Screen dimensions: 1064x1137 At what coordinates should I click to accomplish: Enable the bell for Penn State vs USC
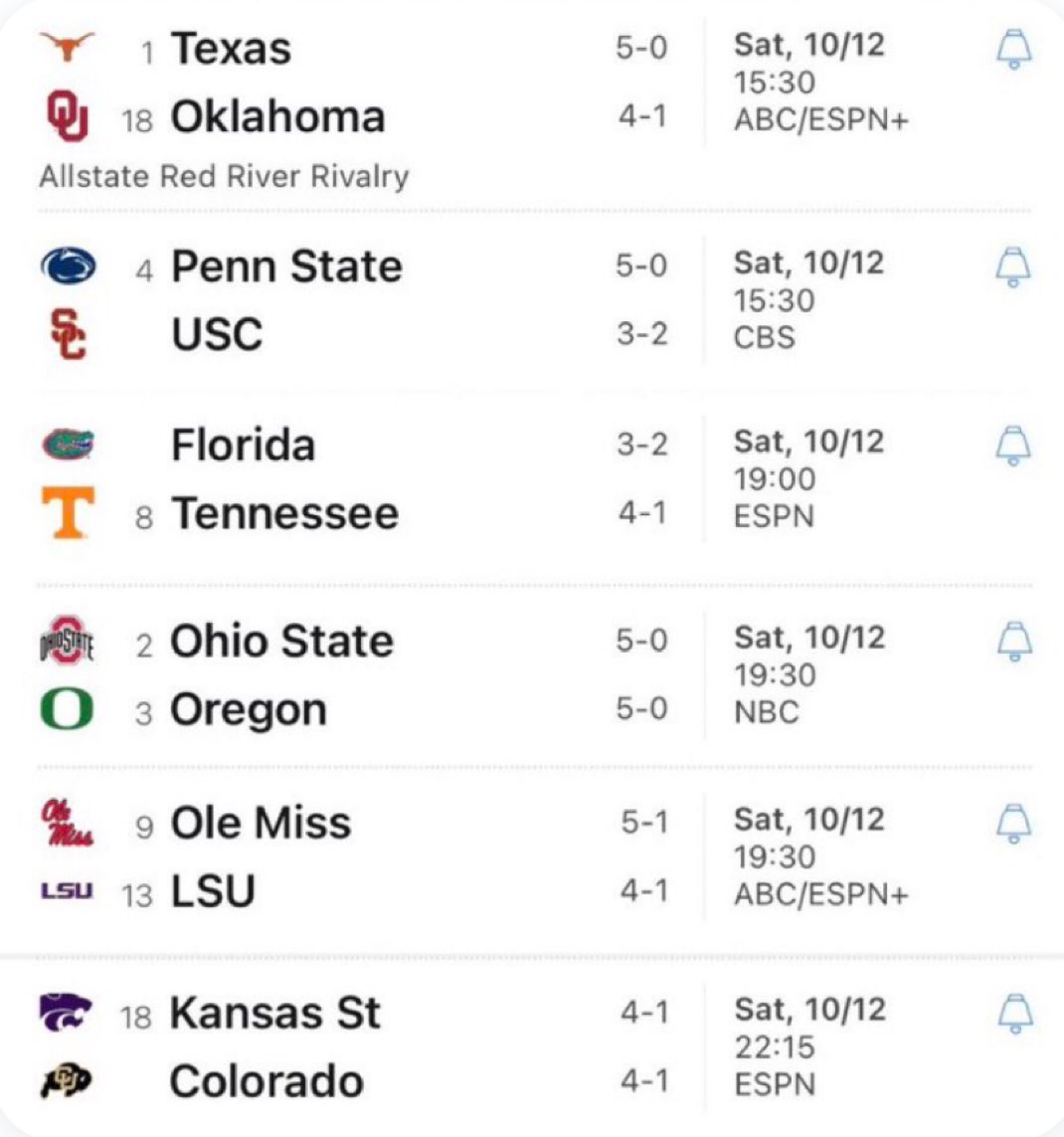[x=1013, y=266]
